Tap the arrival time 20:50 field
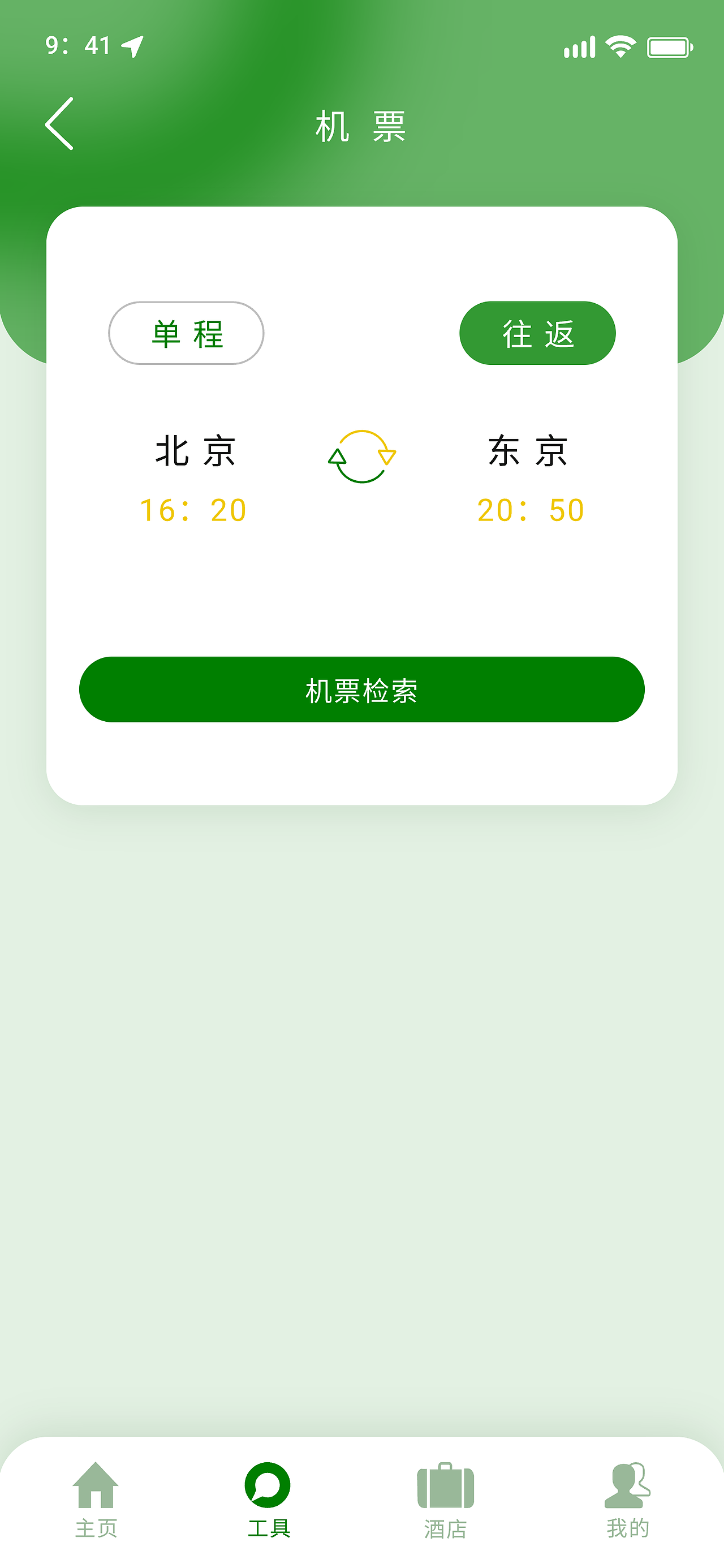Image resolution: width=724 pixels, height=1568 pixels. [x=532, y=509]
